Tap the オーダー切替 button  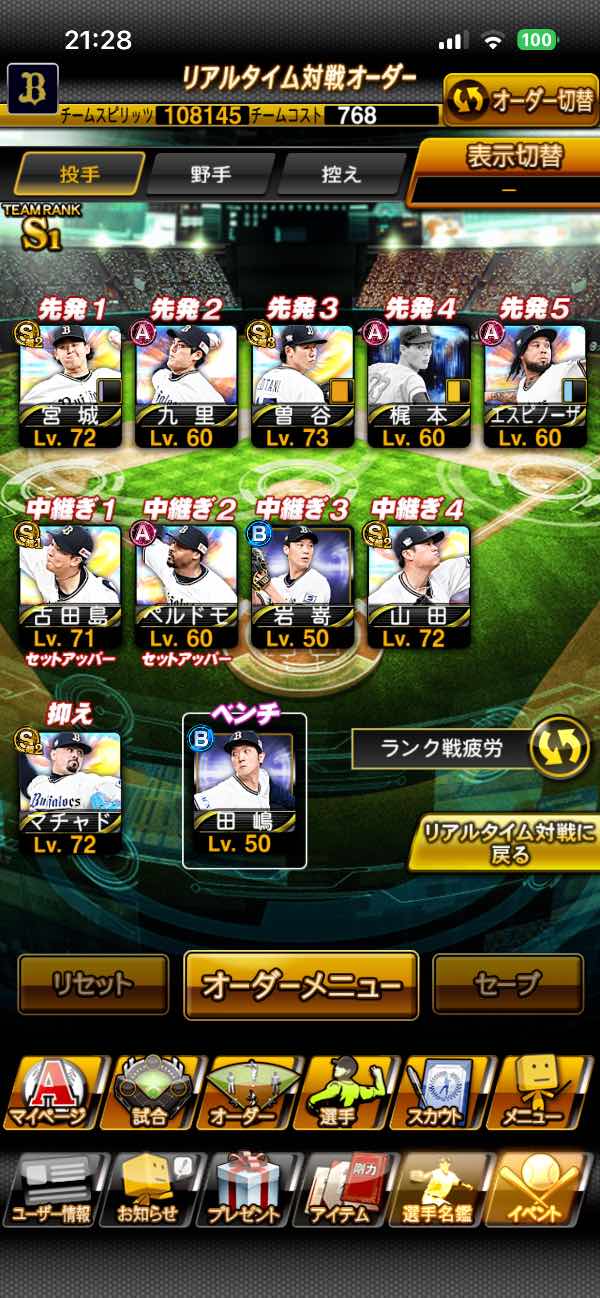pyautogui.click(x=520, y=100)
